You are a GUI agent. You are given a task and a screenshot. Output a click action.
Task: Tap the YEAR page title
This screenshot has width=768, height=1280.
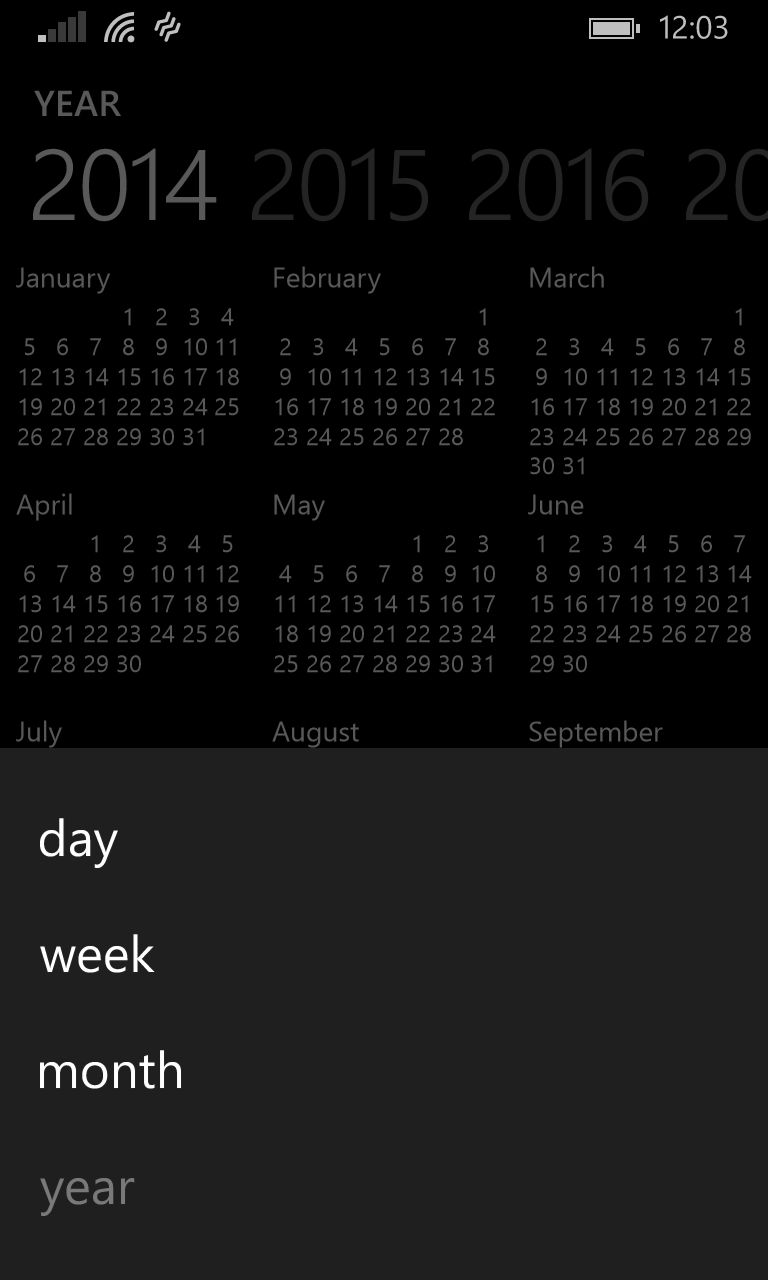coord(78,104)
